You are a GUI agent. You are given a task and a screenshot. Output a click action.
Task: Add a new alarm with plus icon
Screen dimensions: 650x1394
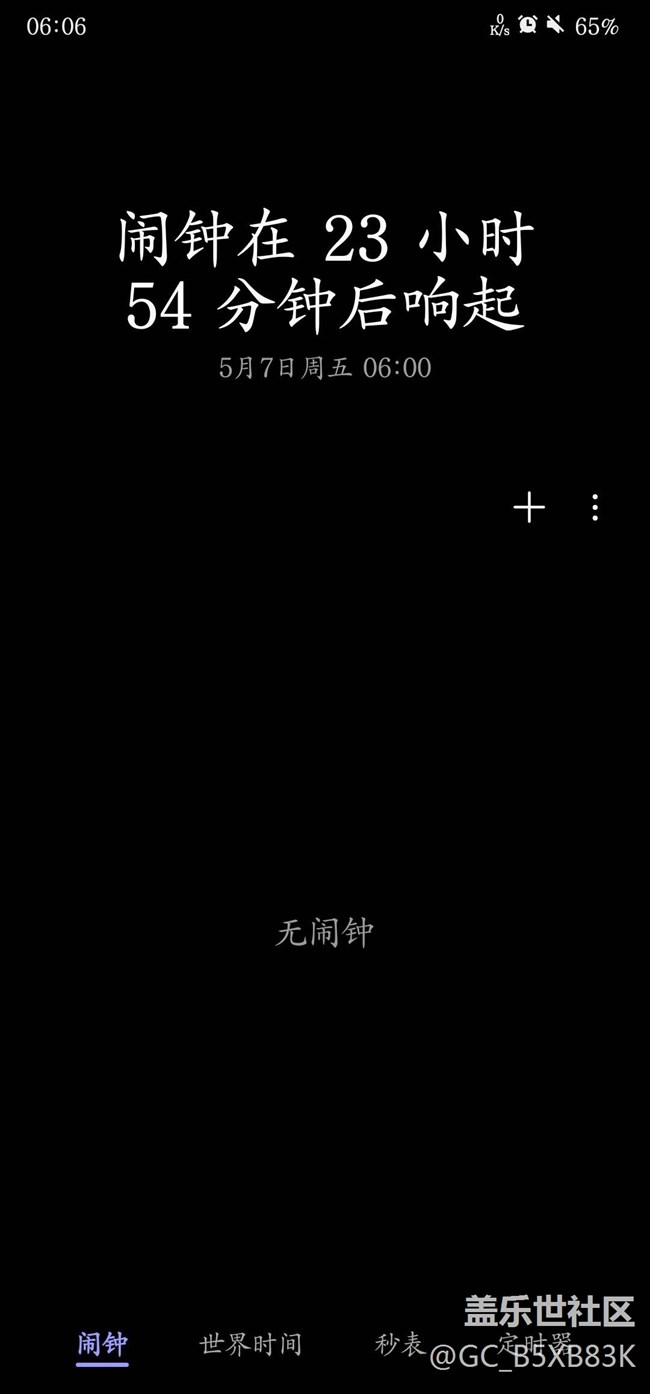click(529, 508)
